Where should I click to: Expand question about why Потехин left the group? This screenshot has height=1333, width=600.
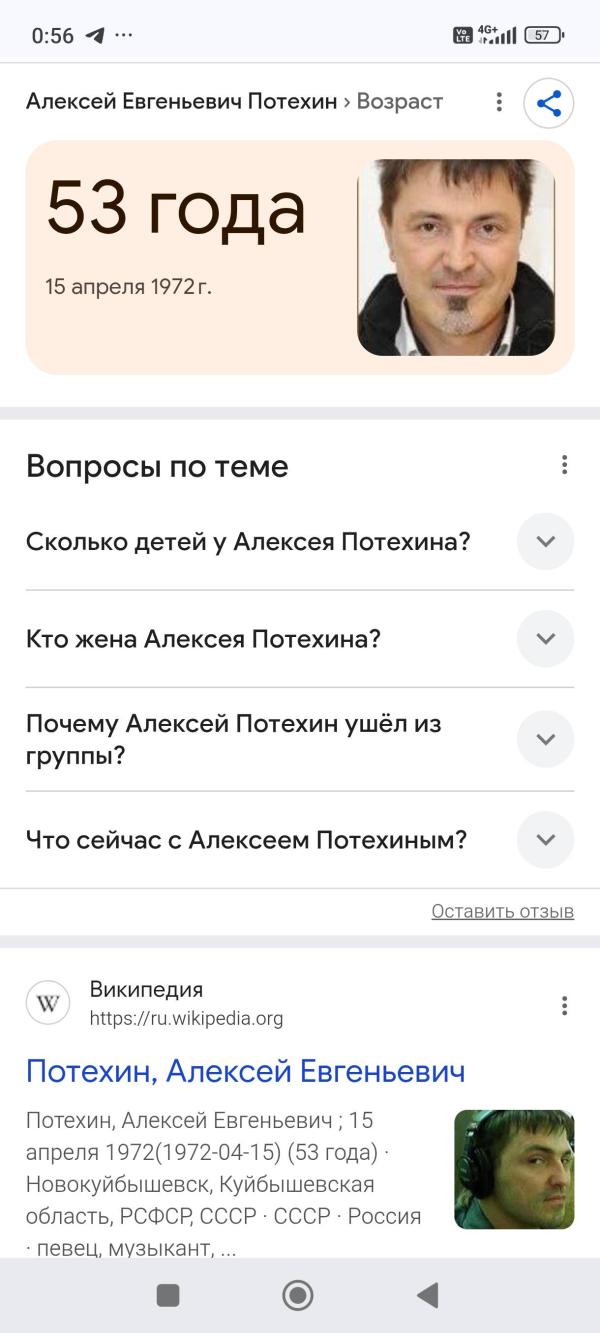545,739
